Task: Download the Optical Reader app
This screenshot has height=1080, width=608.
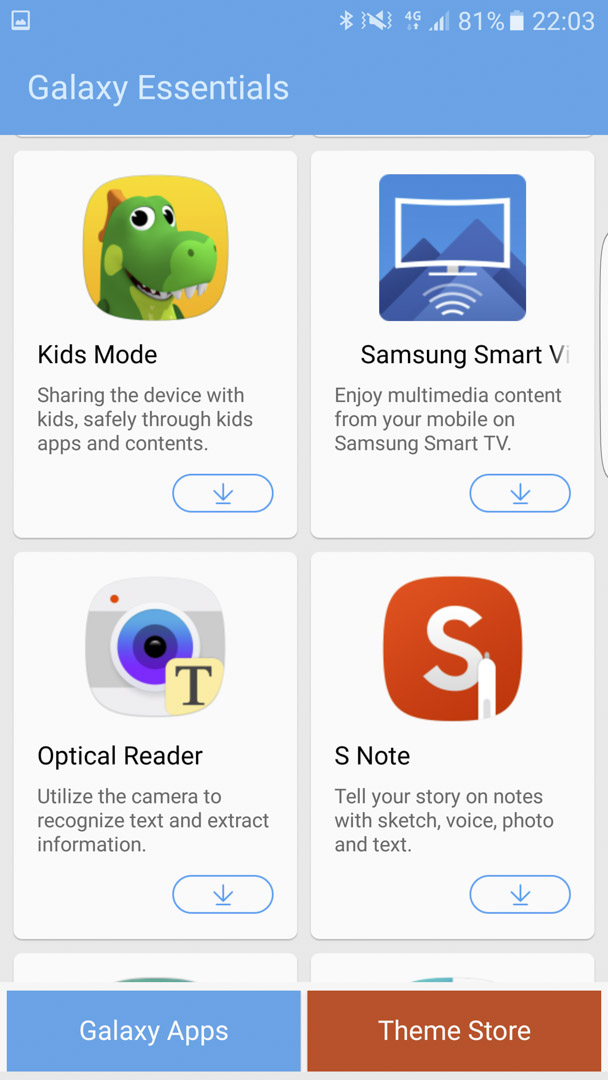Action: pos(222,894)
